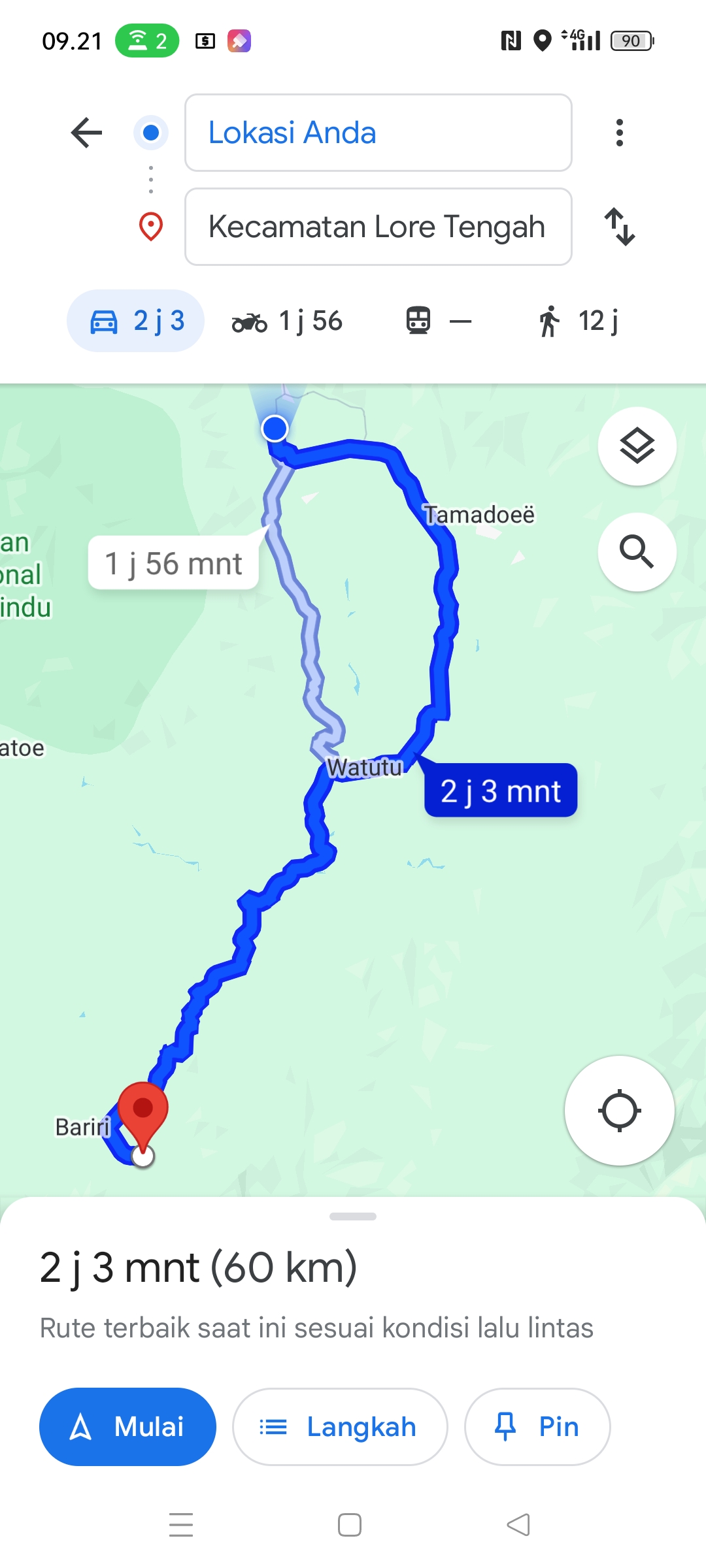Go to the home screen
The image size is (706, 1568).
coord(350,1525)
